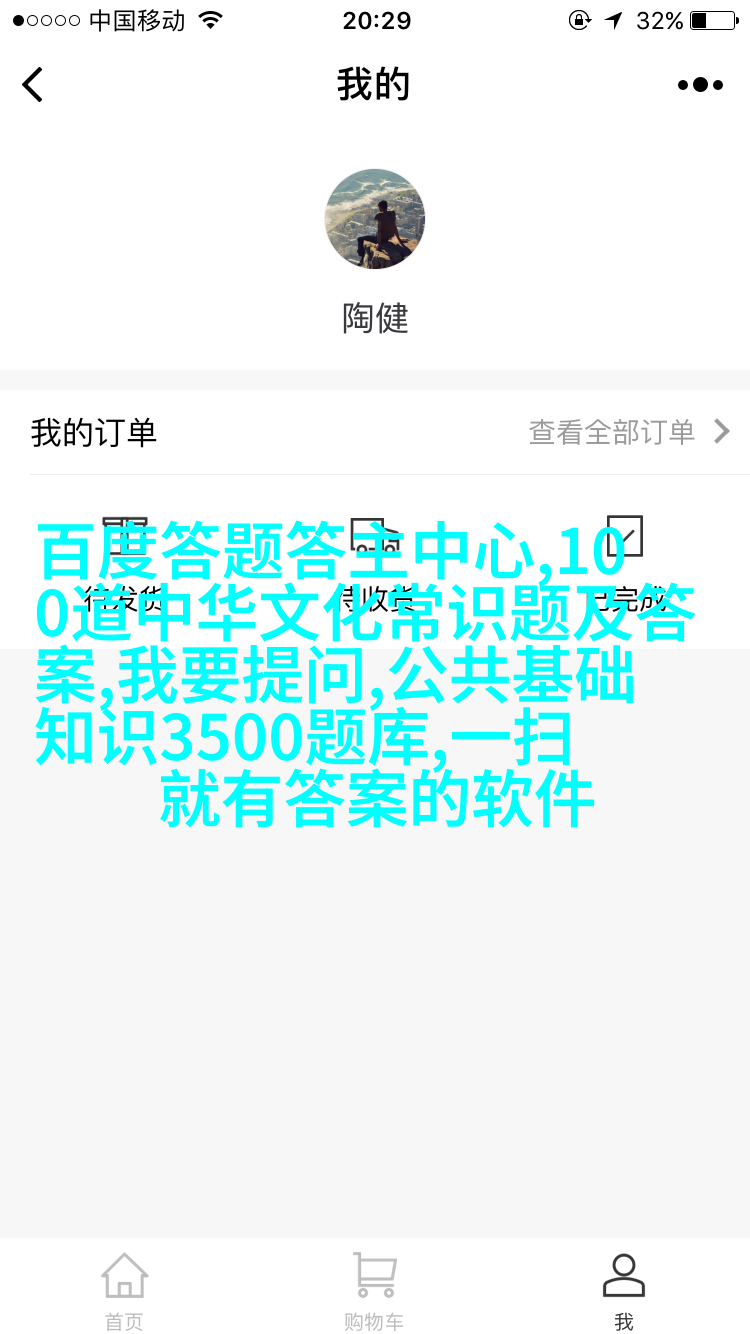This screenshot has width=750, height=1334.
Task: Open the 已完成 completed orders shortcut
Action: click(624, 564)
